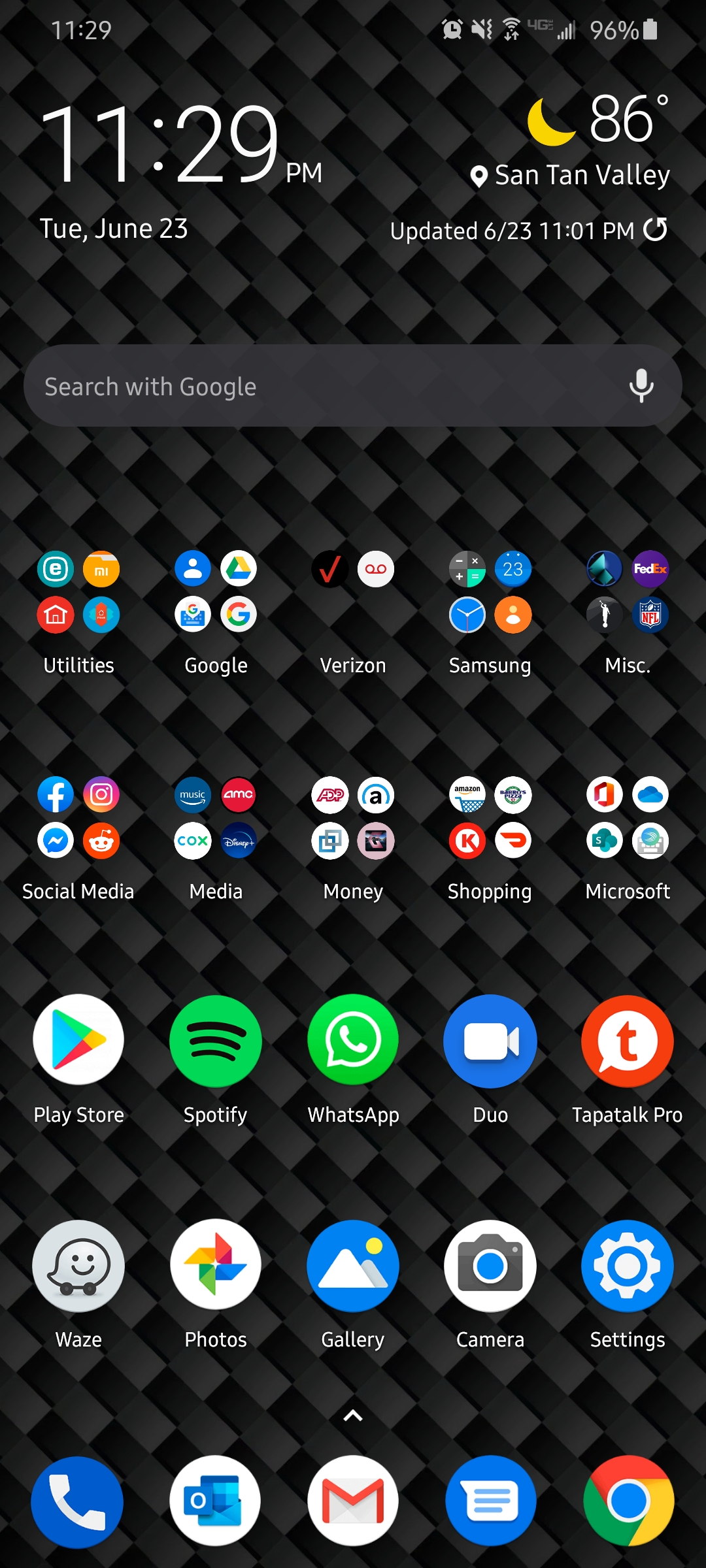Start voice search with the microphone

[641, 386]
